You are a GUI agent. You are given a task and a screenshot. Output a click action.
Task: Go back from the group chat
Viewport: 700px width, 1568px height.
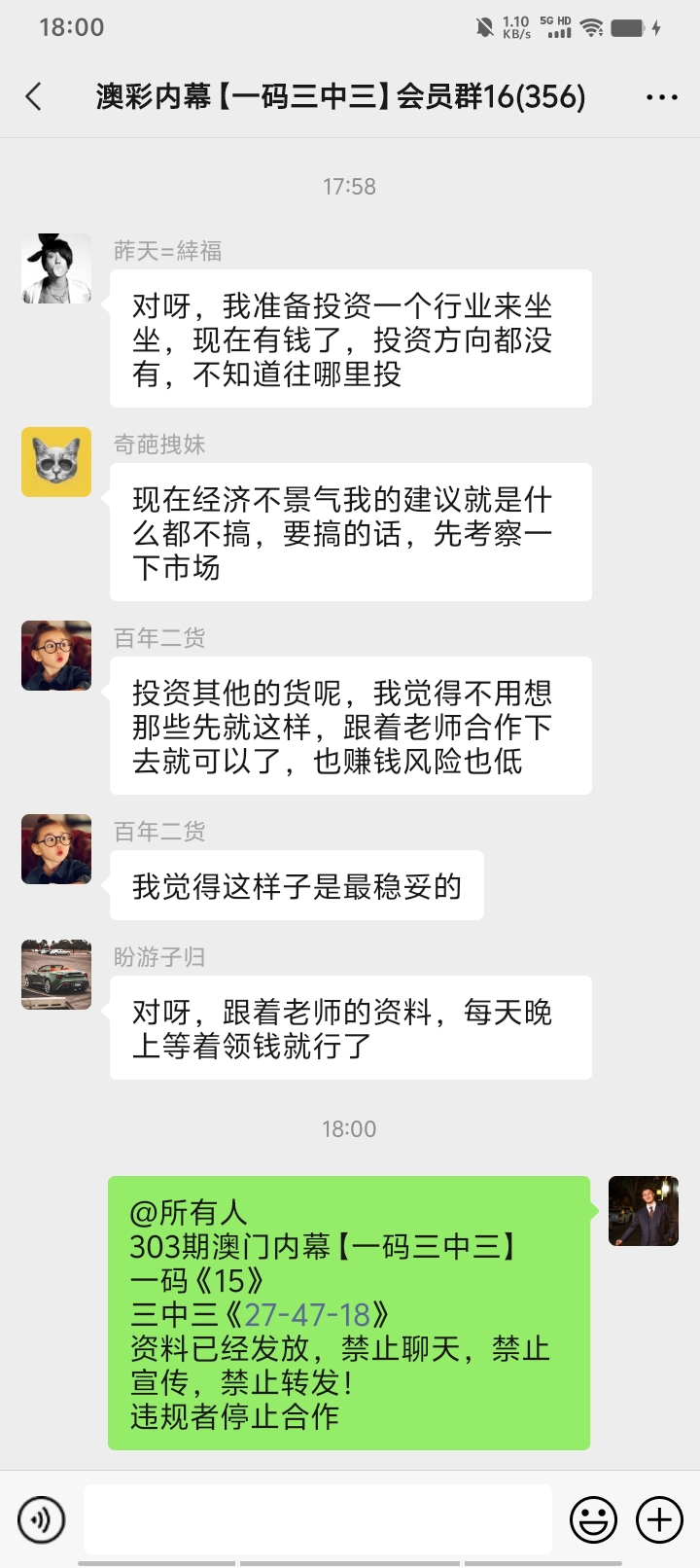34,96
